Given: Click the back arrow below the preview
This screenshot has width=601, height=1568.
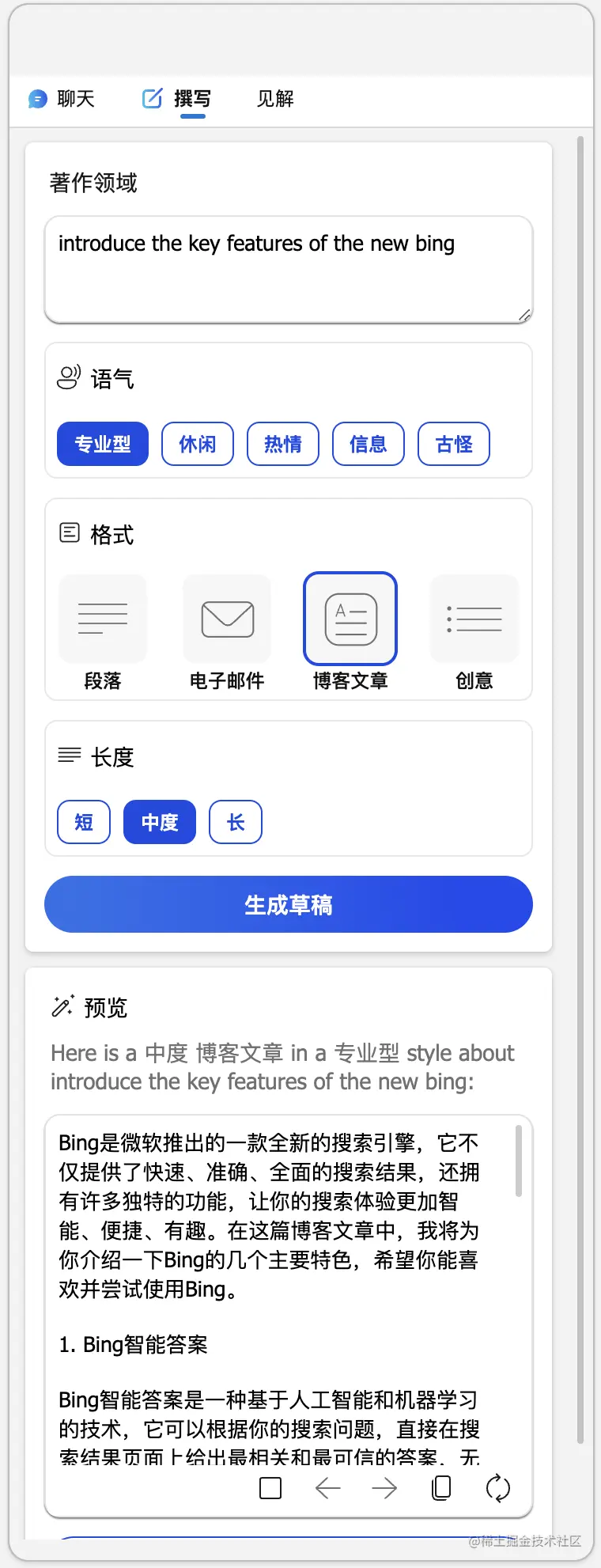Looking at the screenshot, I should pos(328,1488).
